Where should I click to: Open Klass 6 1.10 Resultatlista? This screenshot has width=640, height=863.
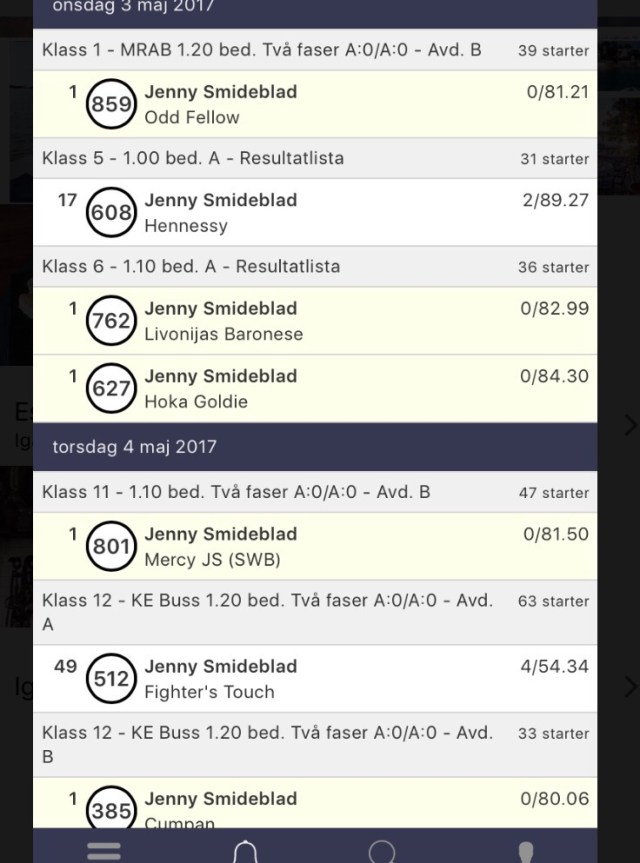coord(314,266)
